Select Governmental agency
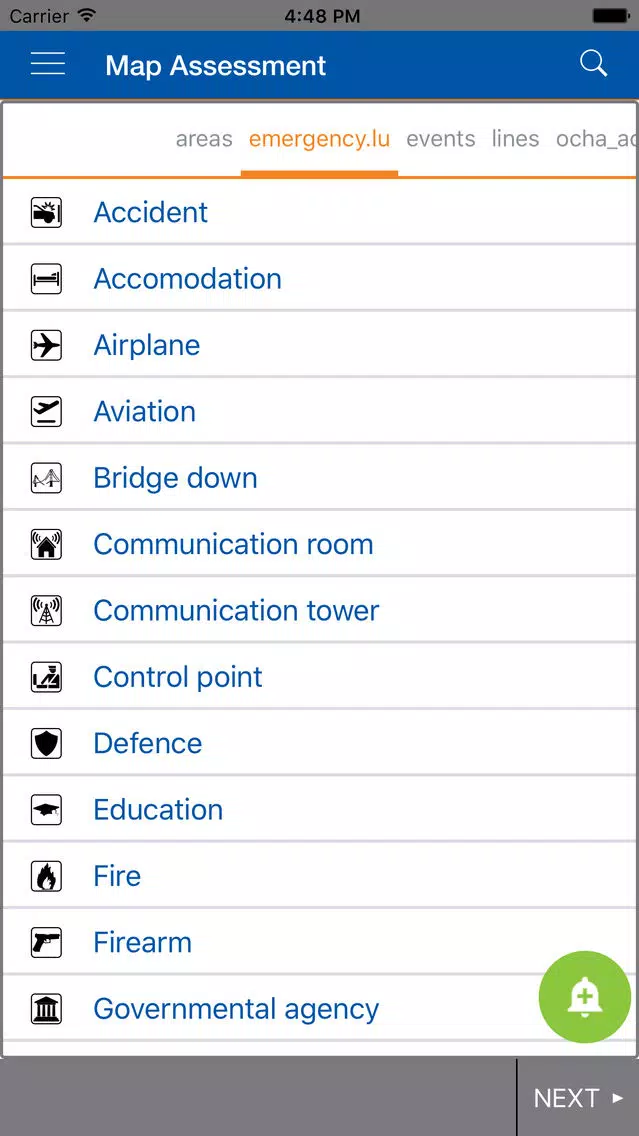639x1136 pixels. [x=320, y=1009]
